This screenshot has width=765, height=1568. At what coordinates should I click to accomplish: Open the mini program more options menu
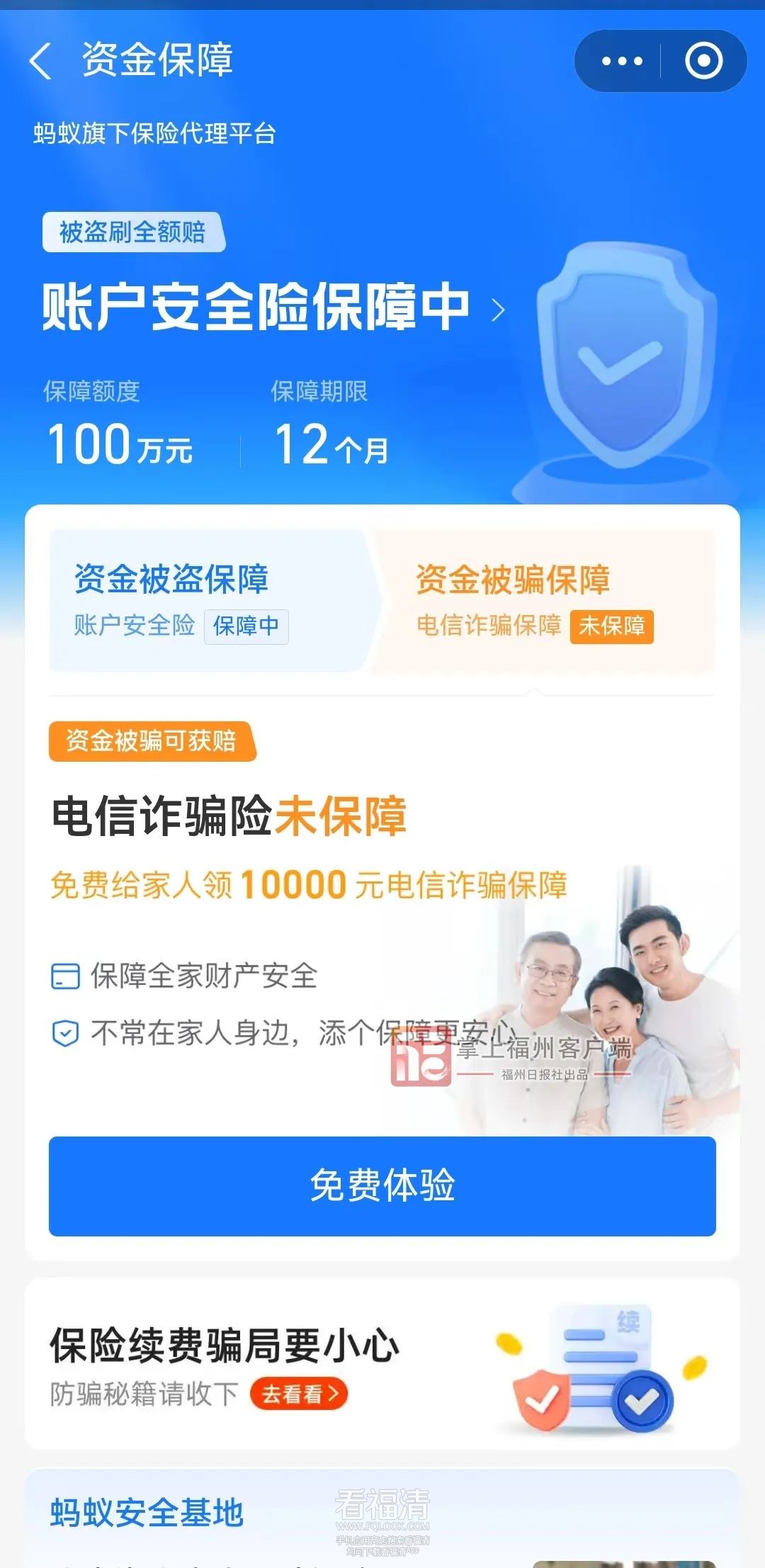pyautogui.click(x=621, y=61)
